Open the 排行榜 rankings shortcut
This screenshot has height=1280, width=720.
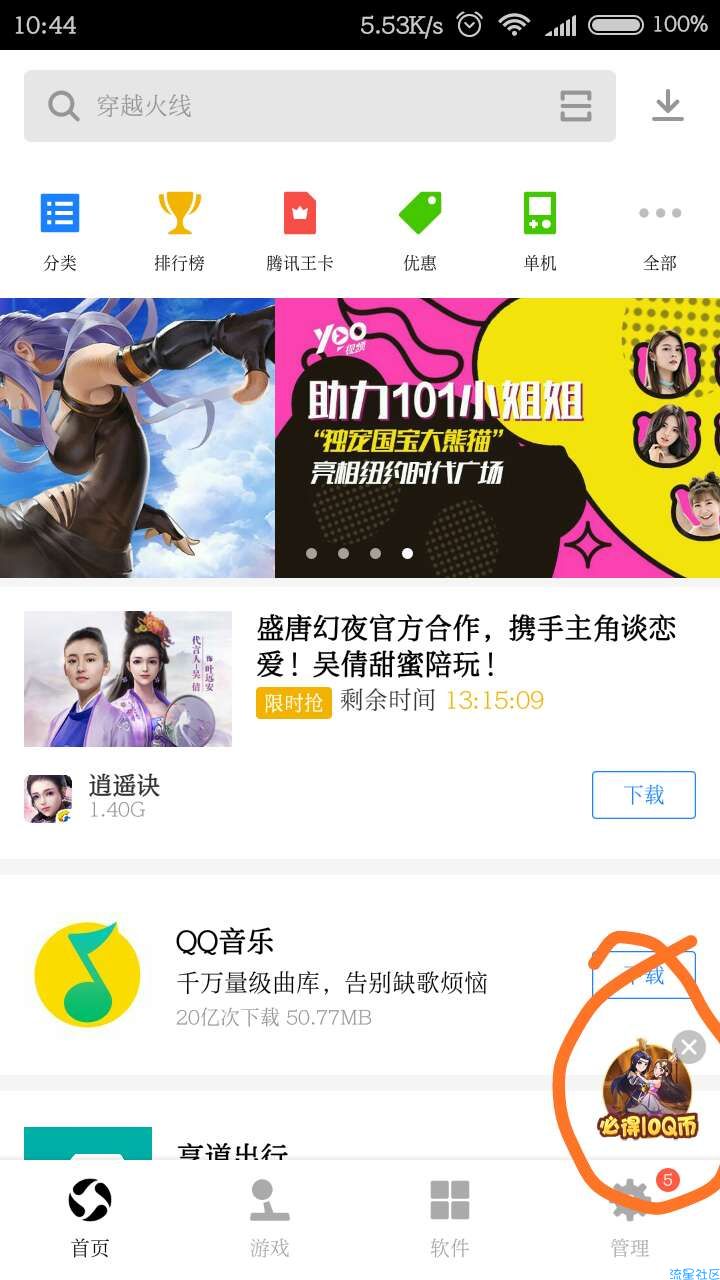click(179, 232)
